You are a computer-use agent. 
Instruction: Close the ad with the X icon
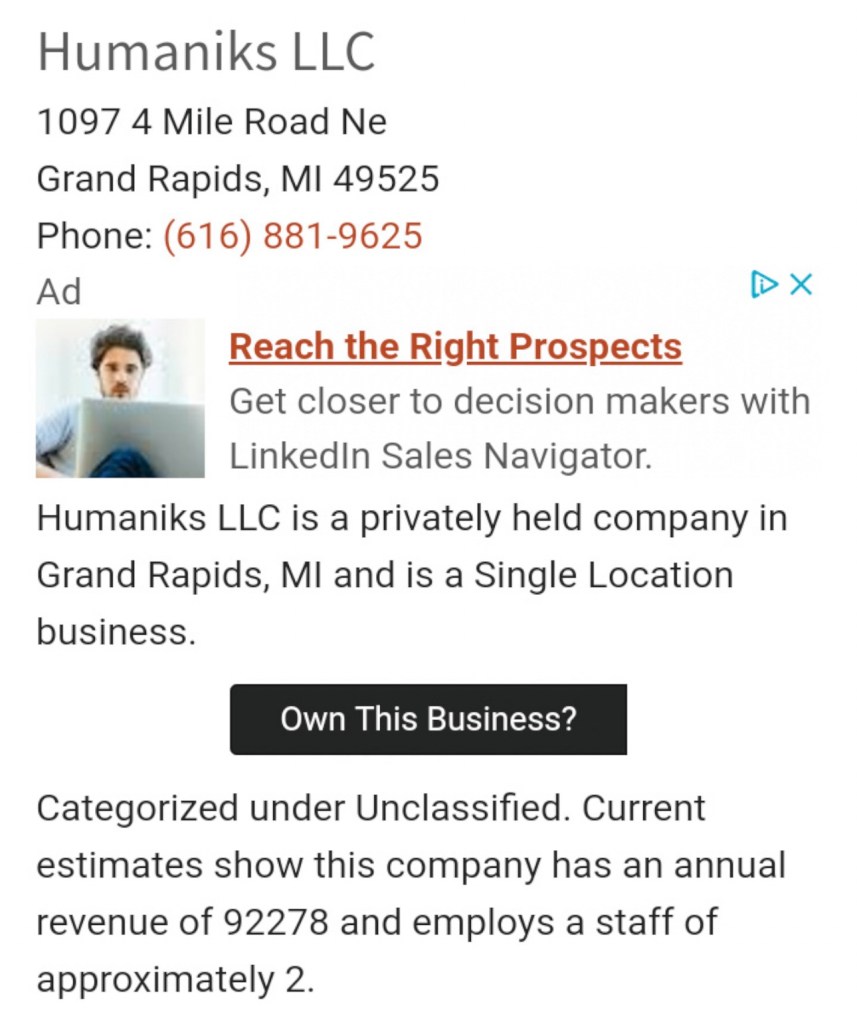[800, 285]
